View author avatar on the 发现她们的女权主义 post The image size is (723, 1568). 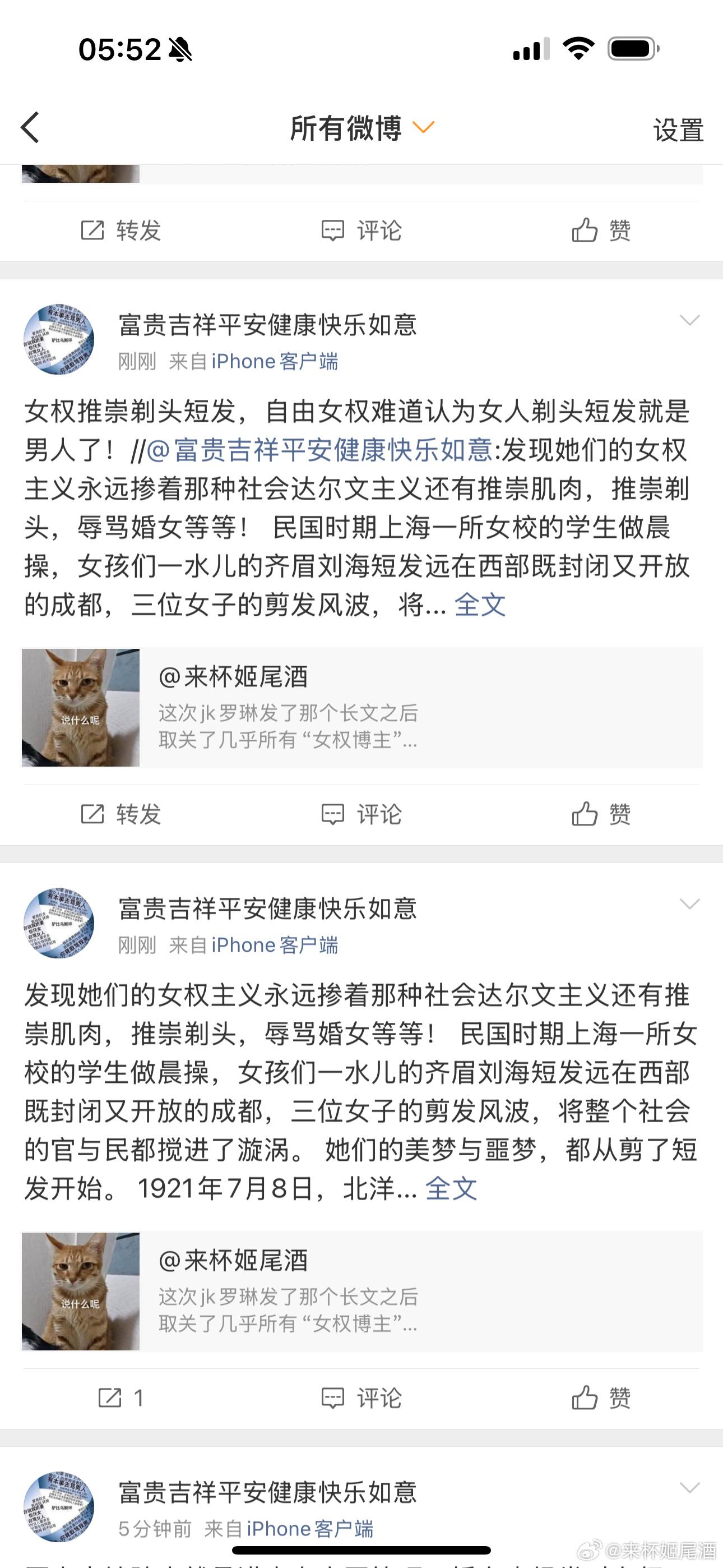click(x=59, y=923)
